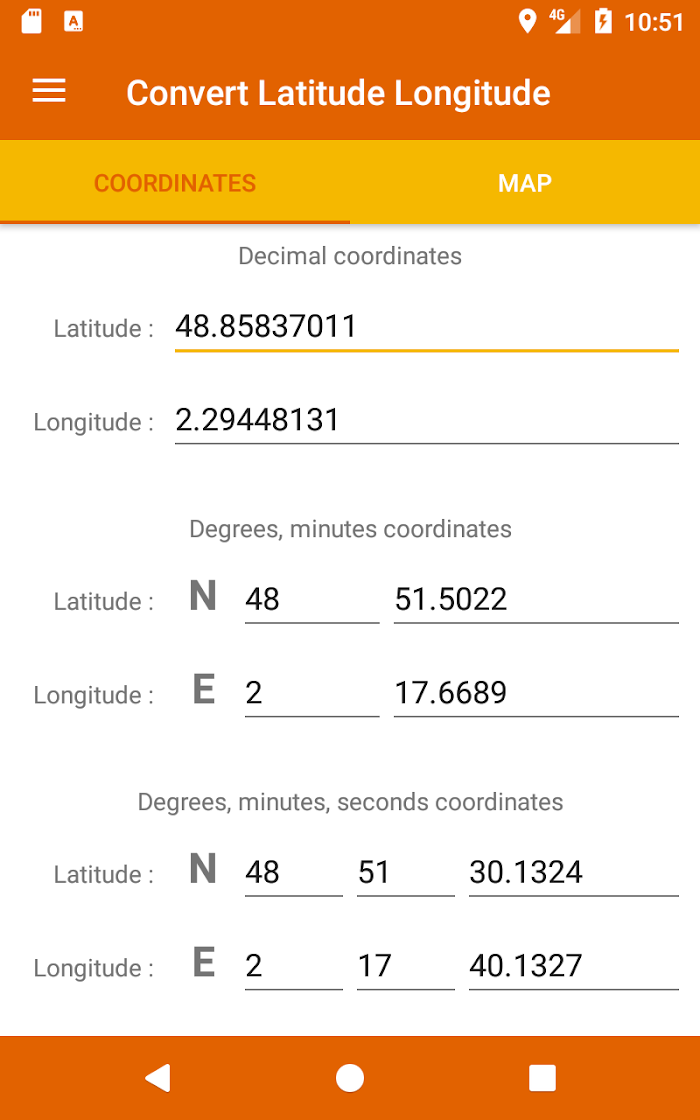
Task: Edit longitude minutes field 17 in DMS section
Action: click(406, 966)
